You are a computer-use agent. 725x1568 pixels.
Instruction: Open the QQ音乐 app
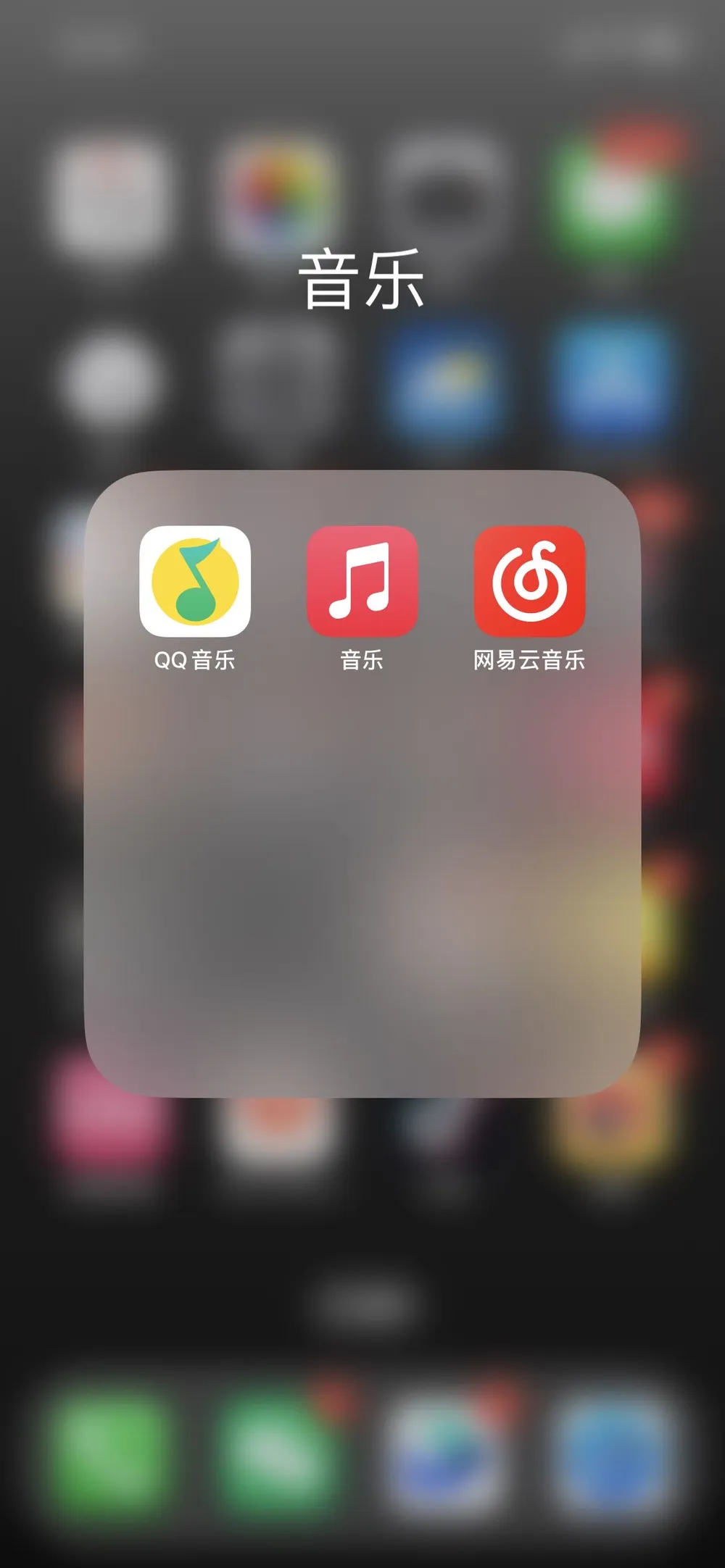tap(194, 581)
